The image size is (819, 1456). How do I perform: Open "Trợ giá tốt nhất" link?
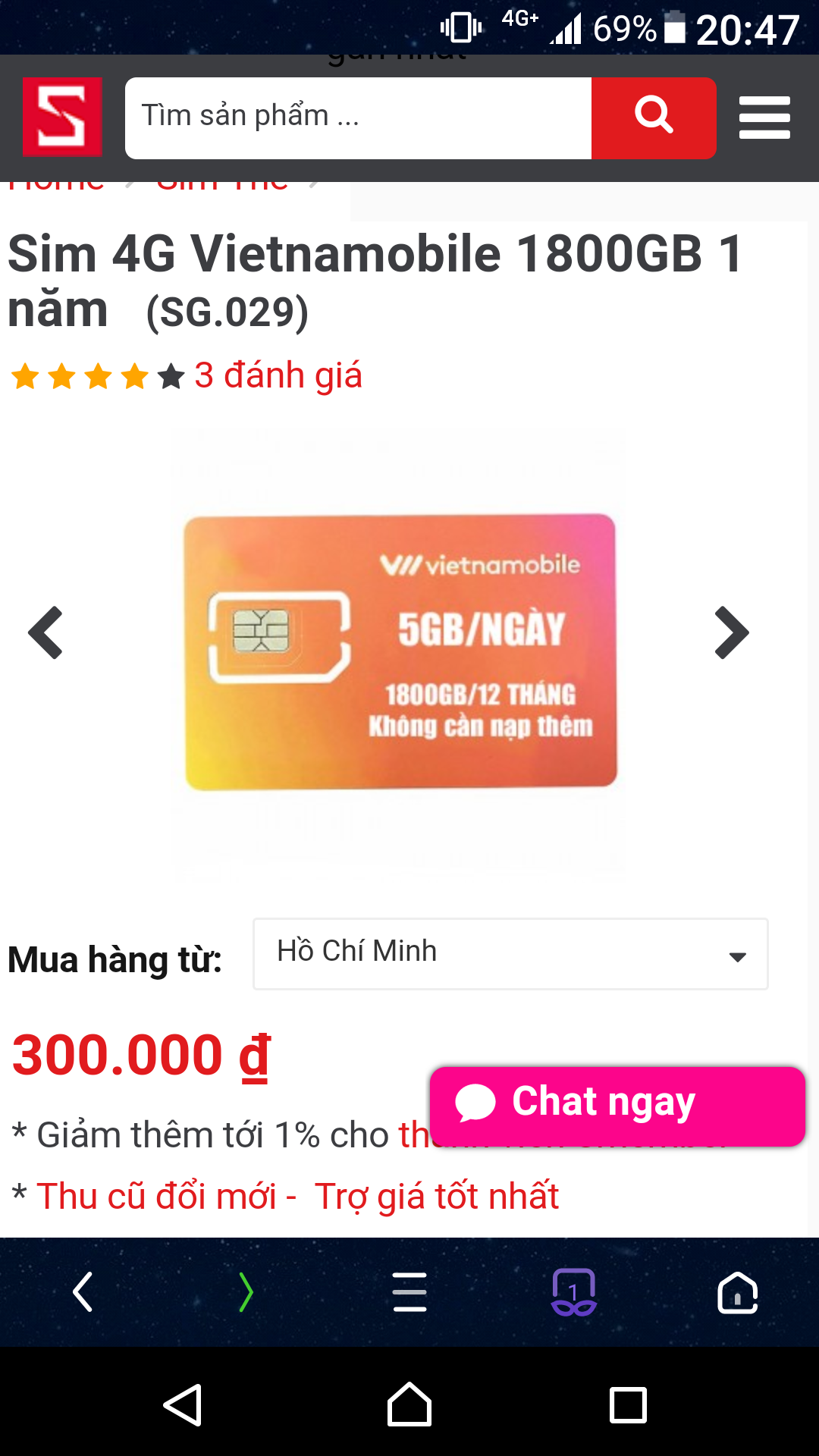[x=437, y=1197]
